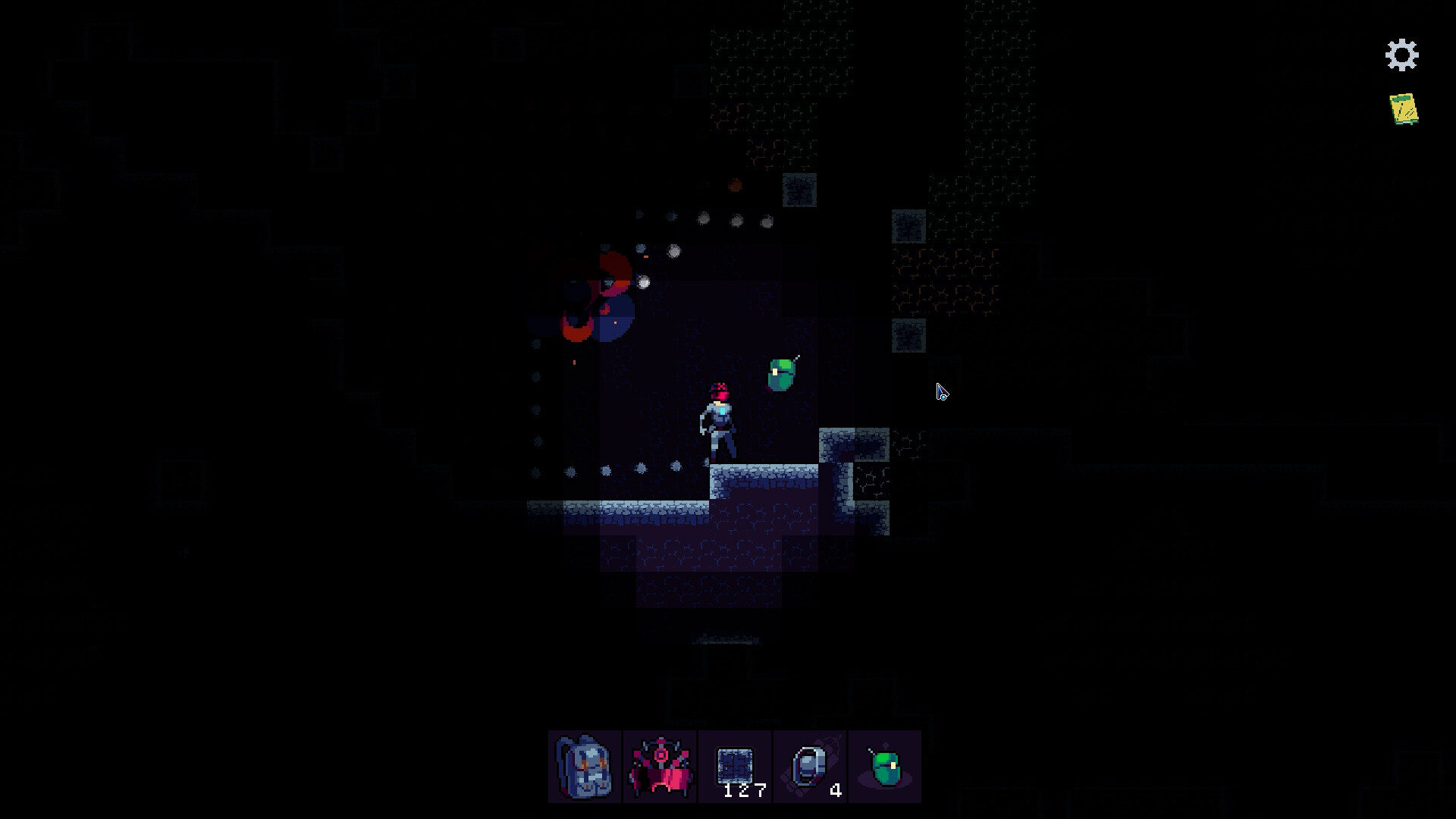The image size is (1456, 819).
Task: Select the canister item slot with 4
Action: pos(810,766)
